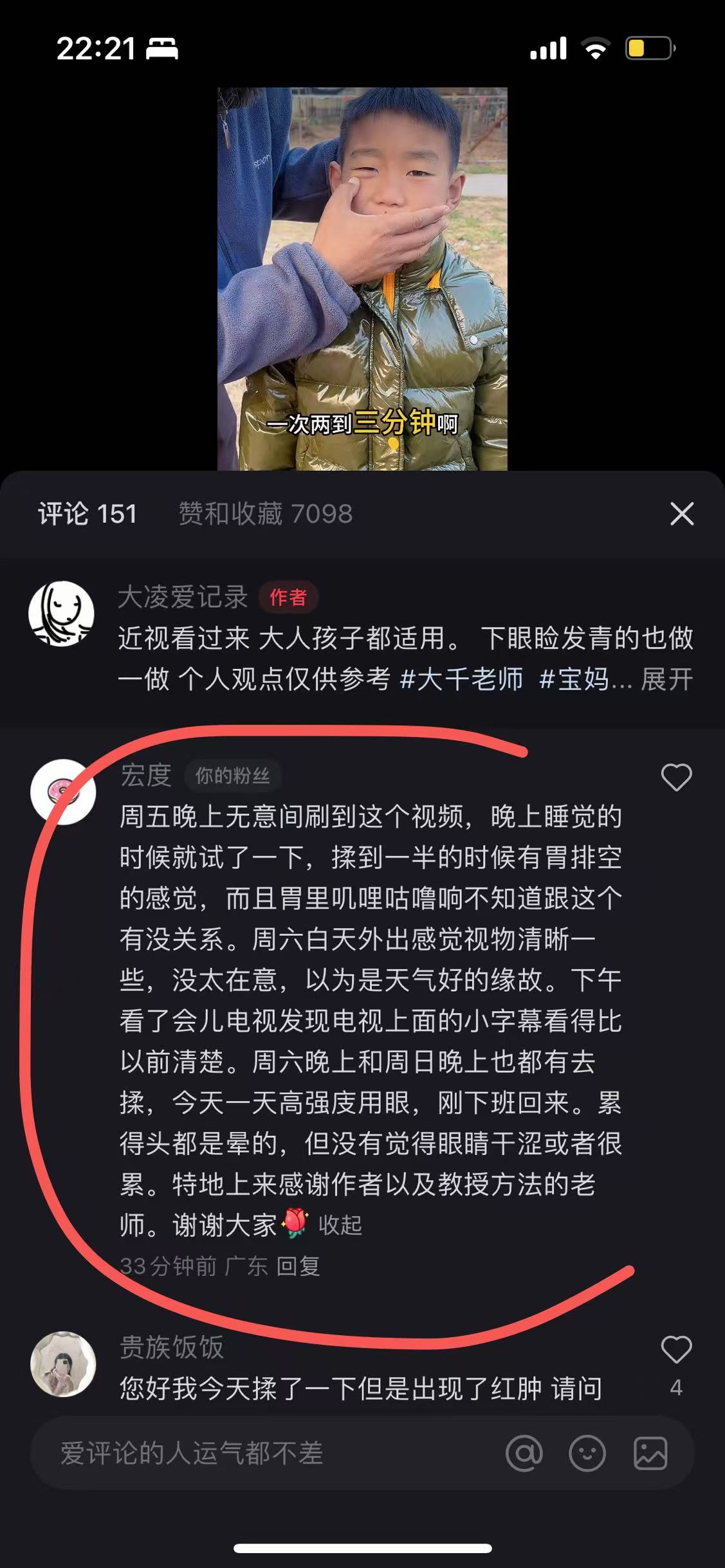Switch to the 赞和收藏 7098 tab
Image resolution: width=725 pixels, height=1568 pixels.
pos(266,514)
